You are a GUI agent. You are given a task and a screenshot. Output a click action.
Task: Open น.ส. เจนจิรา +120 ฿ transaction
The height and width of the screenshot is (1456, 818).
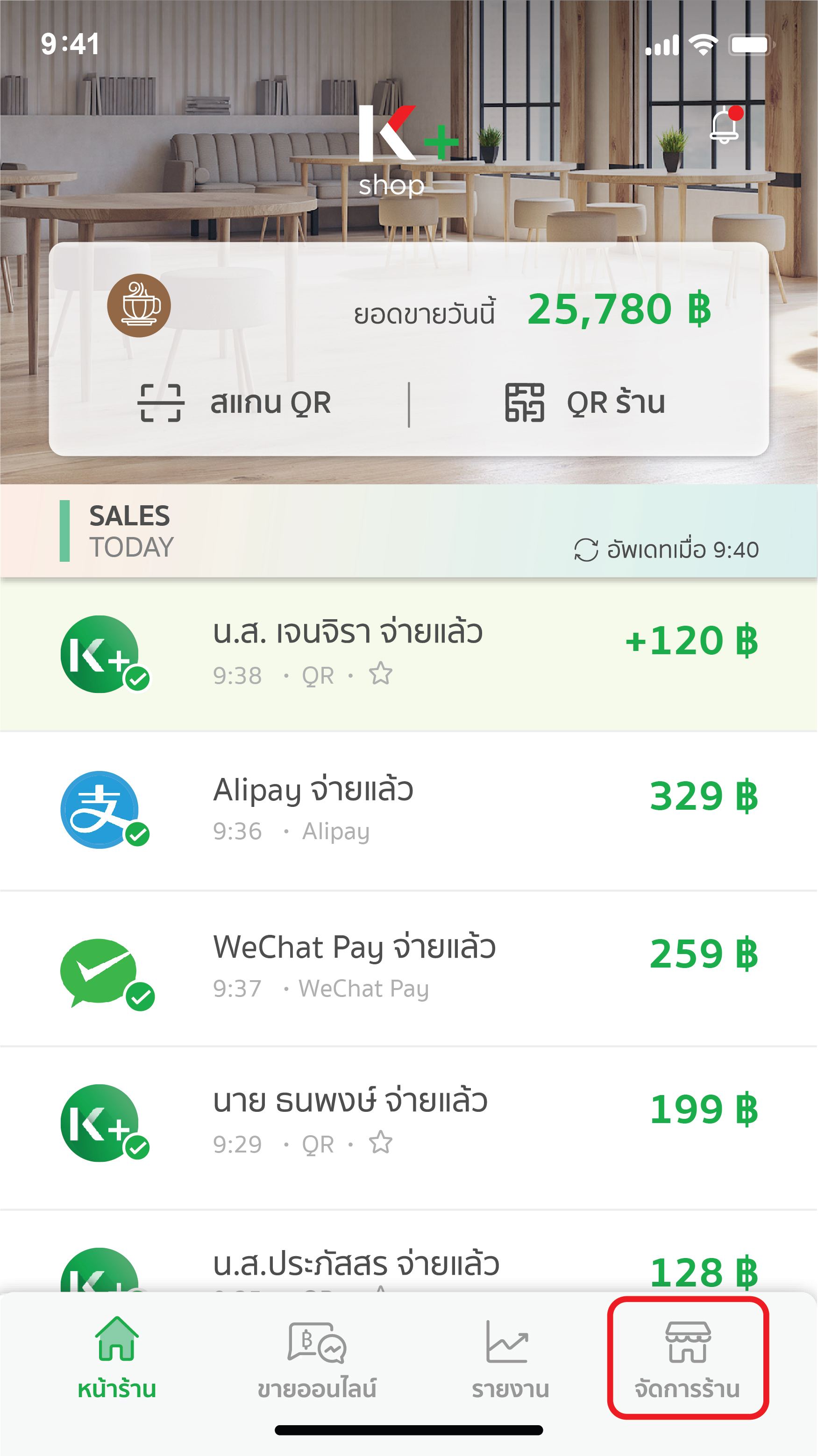point(409,655)
